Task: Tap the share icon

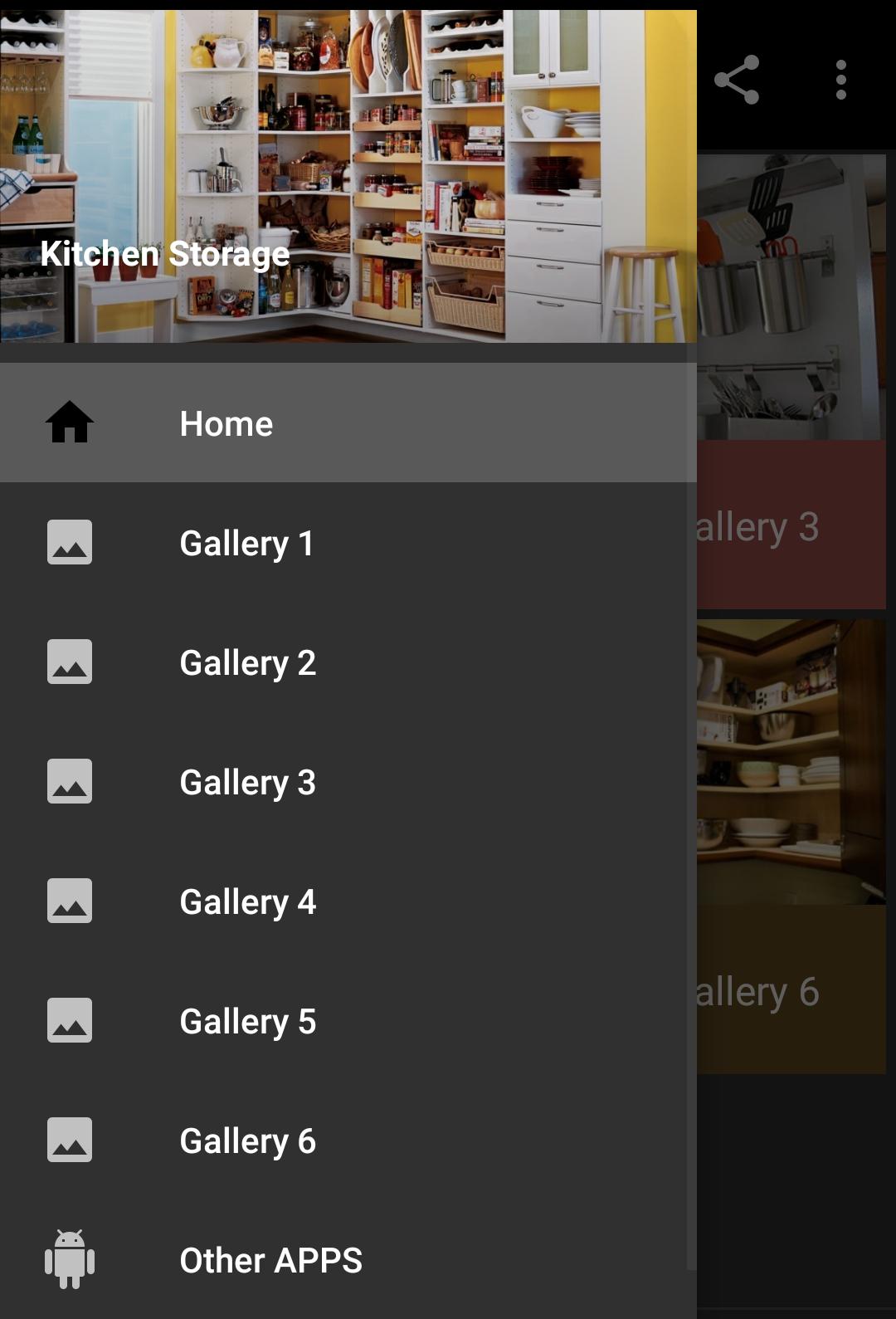Action: point(737,80)
